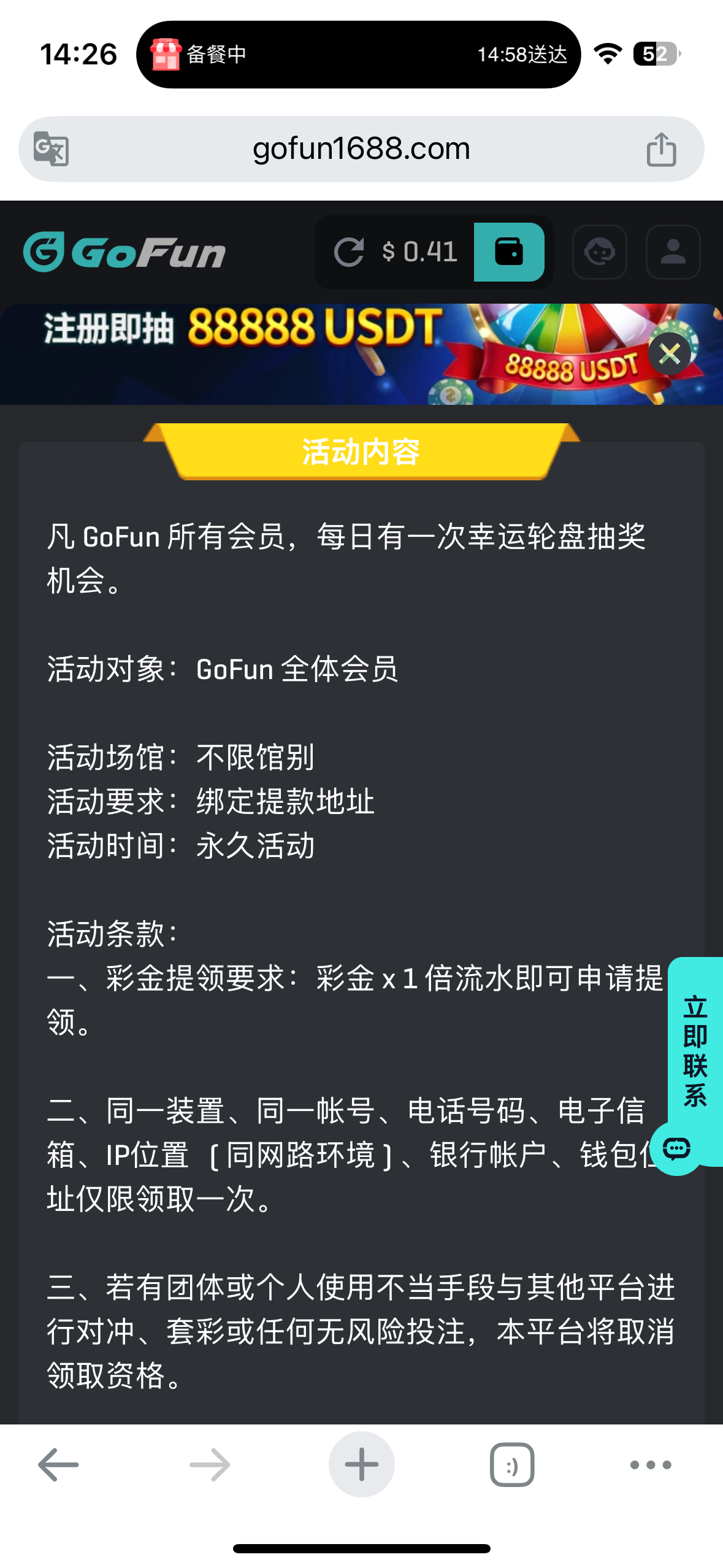
Task: Go to the GoFun home logo
Action: tap(124, 252)
